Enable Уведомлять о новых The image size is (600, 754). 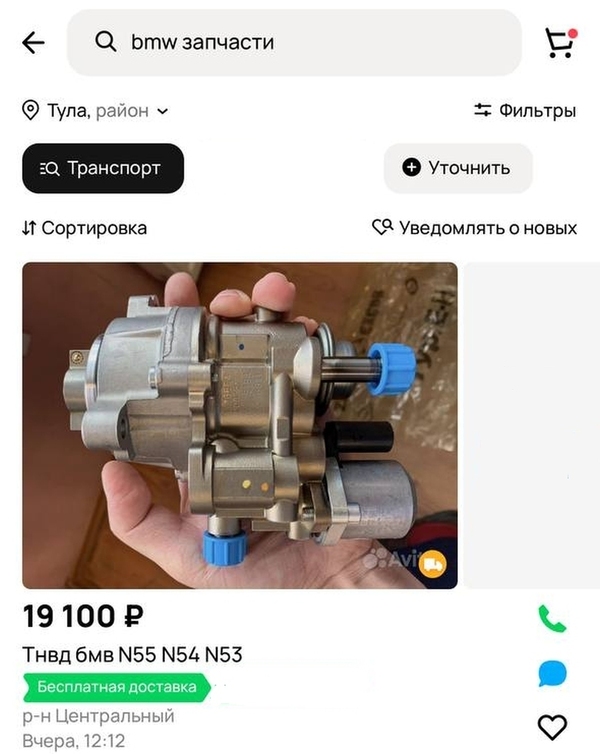click(474, 228)
